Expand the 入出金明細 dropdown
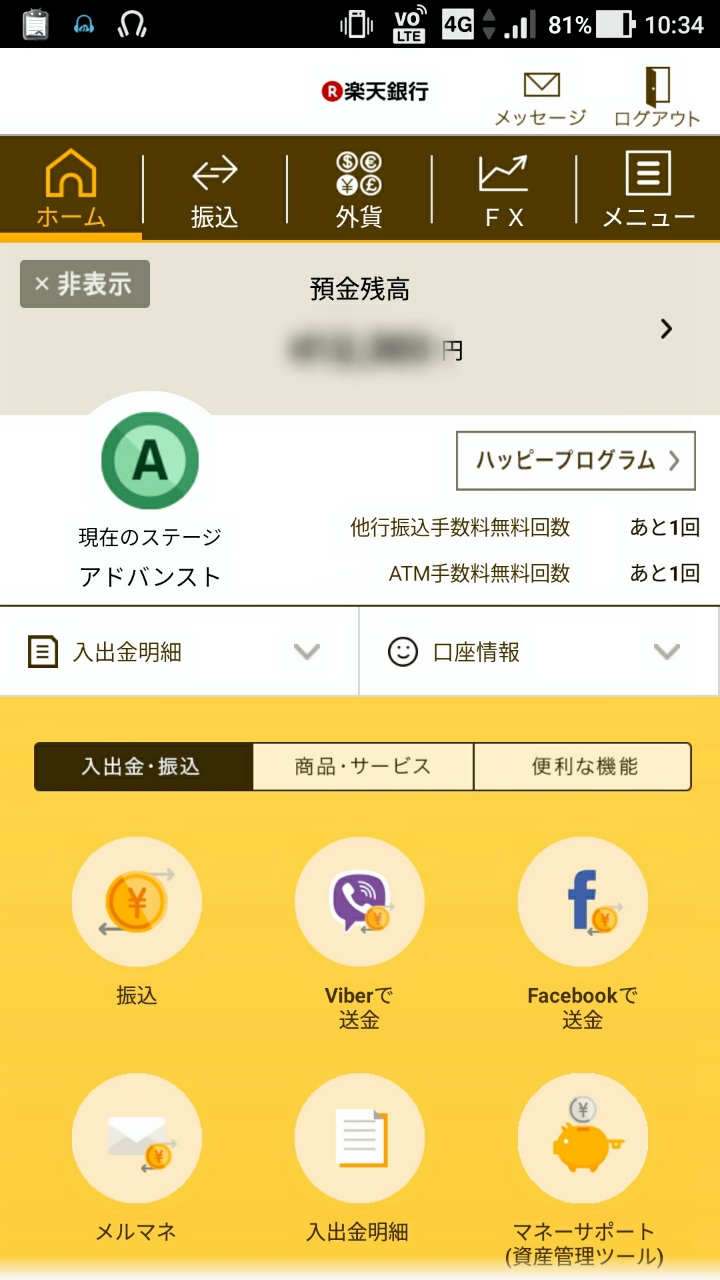The height and width of the screenshot is (1280, 720). point(179,653)
